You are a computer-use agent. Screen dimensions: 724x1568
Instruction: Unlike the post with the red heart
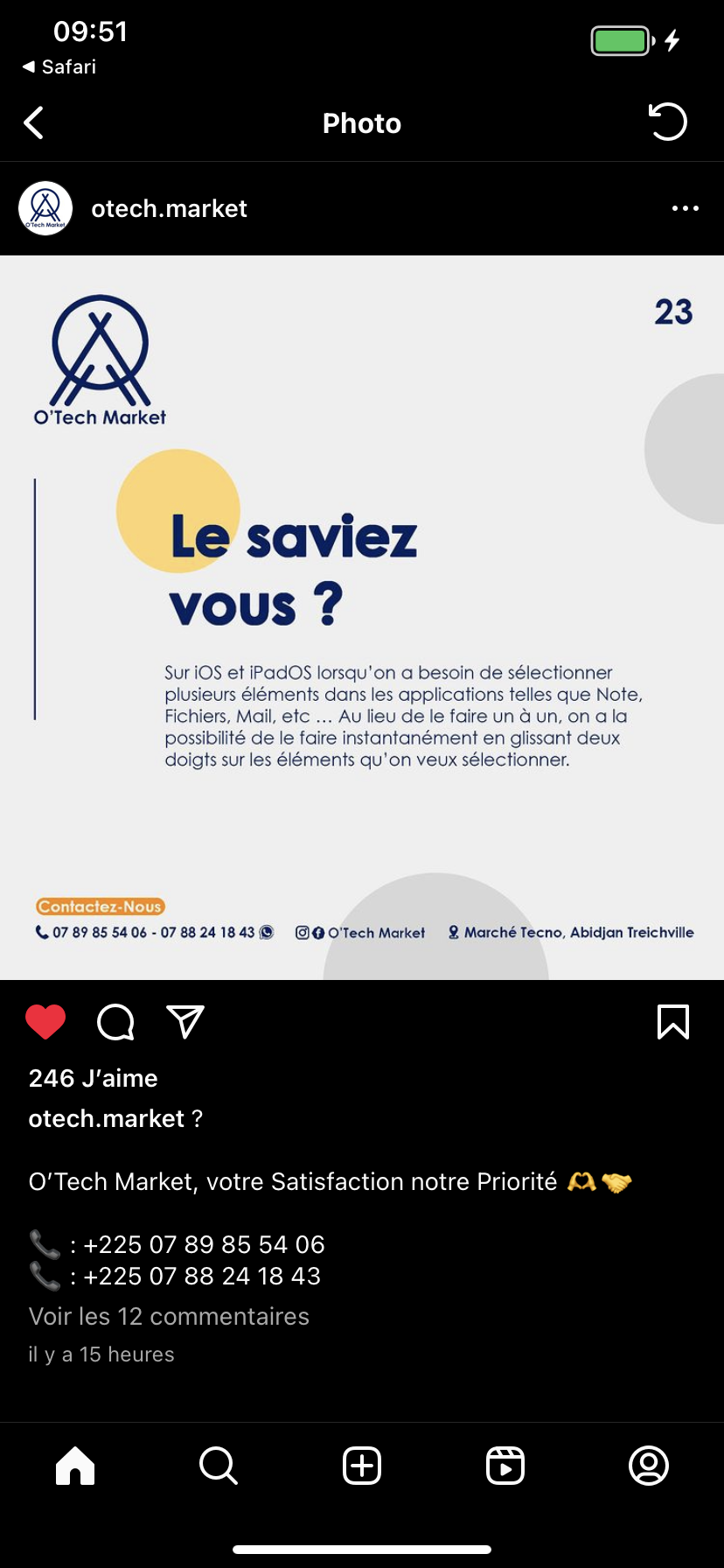pos(45,1022)
